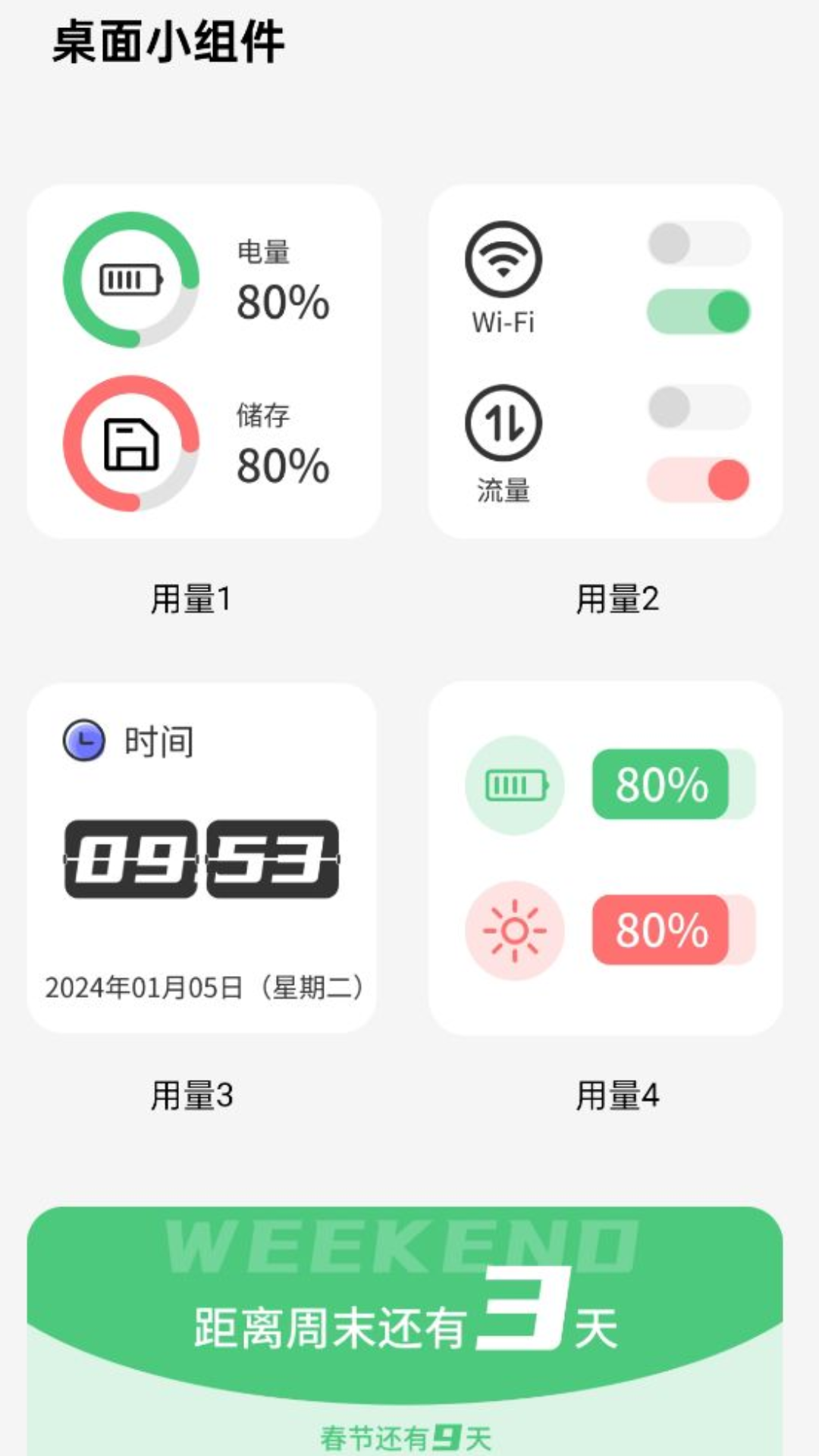
Task: Click the date 2024年01月05日（星期二）text
Action: [x=203, y=986]
